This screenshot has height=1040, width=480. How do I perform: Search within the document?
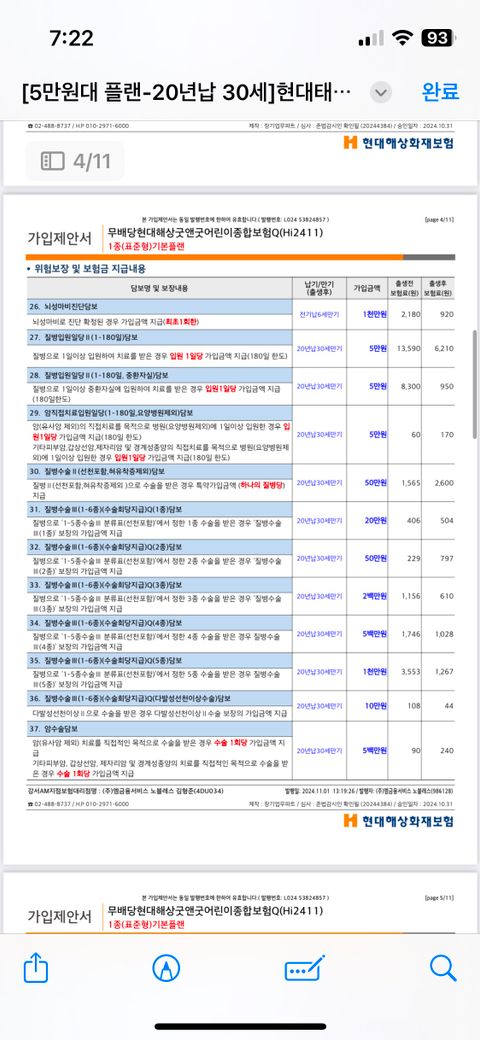tap(443, 968)
